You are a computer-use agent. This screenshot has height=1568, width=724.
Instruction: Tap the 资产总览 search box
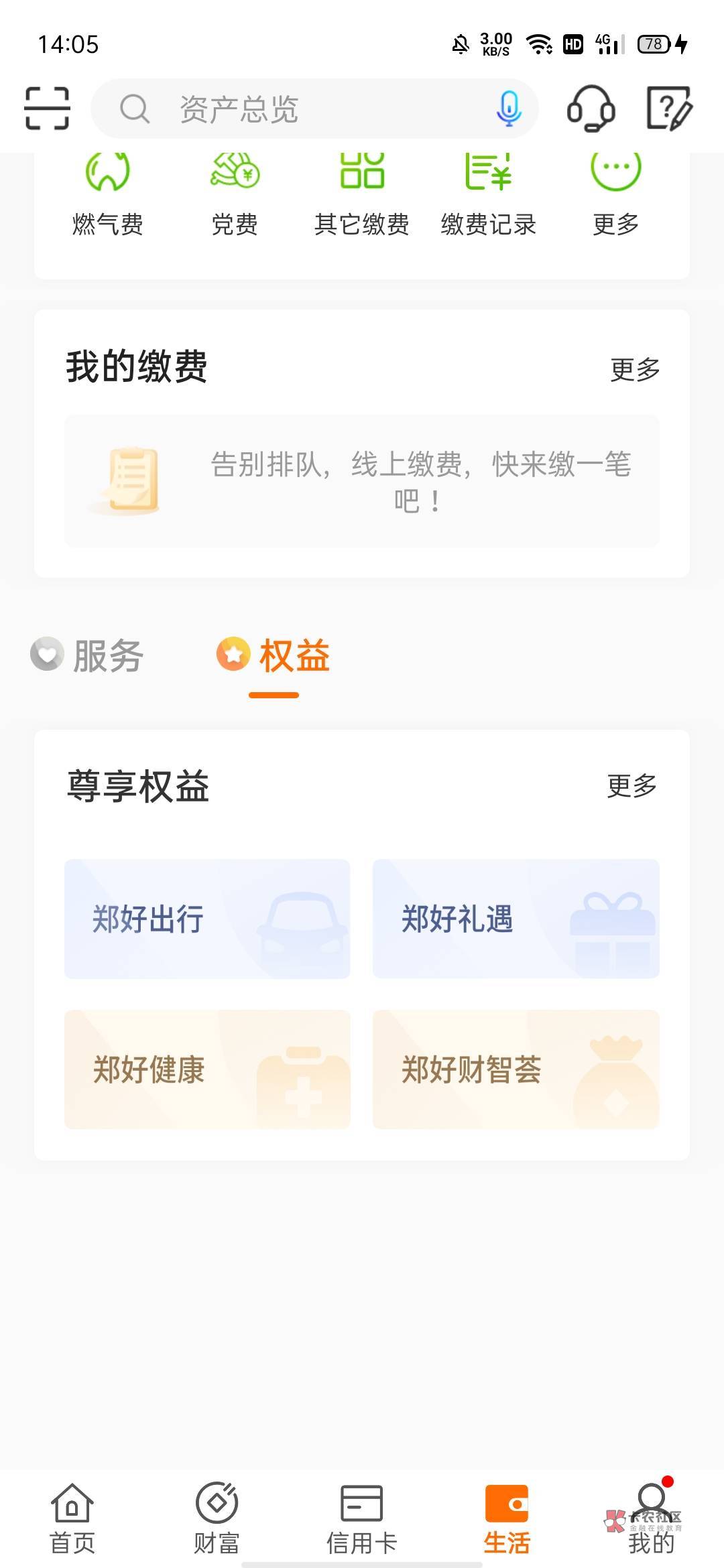[314, 109]
